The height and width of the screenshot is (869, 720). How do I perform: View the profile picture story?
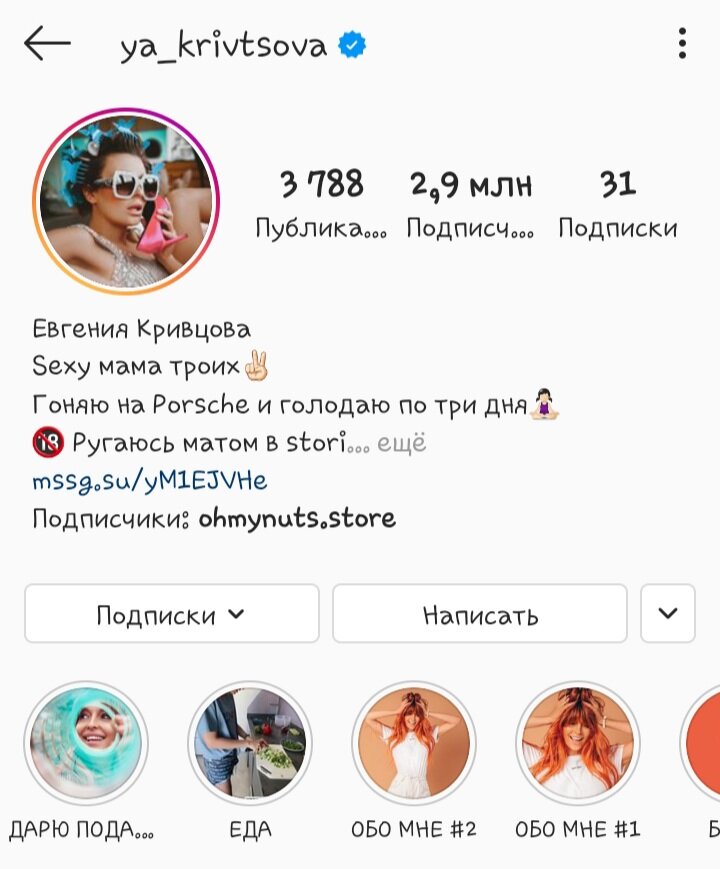click(125, 200)
